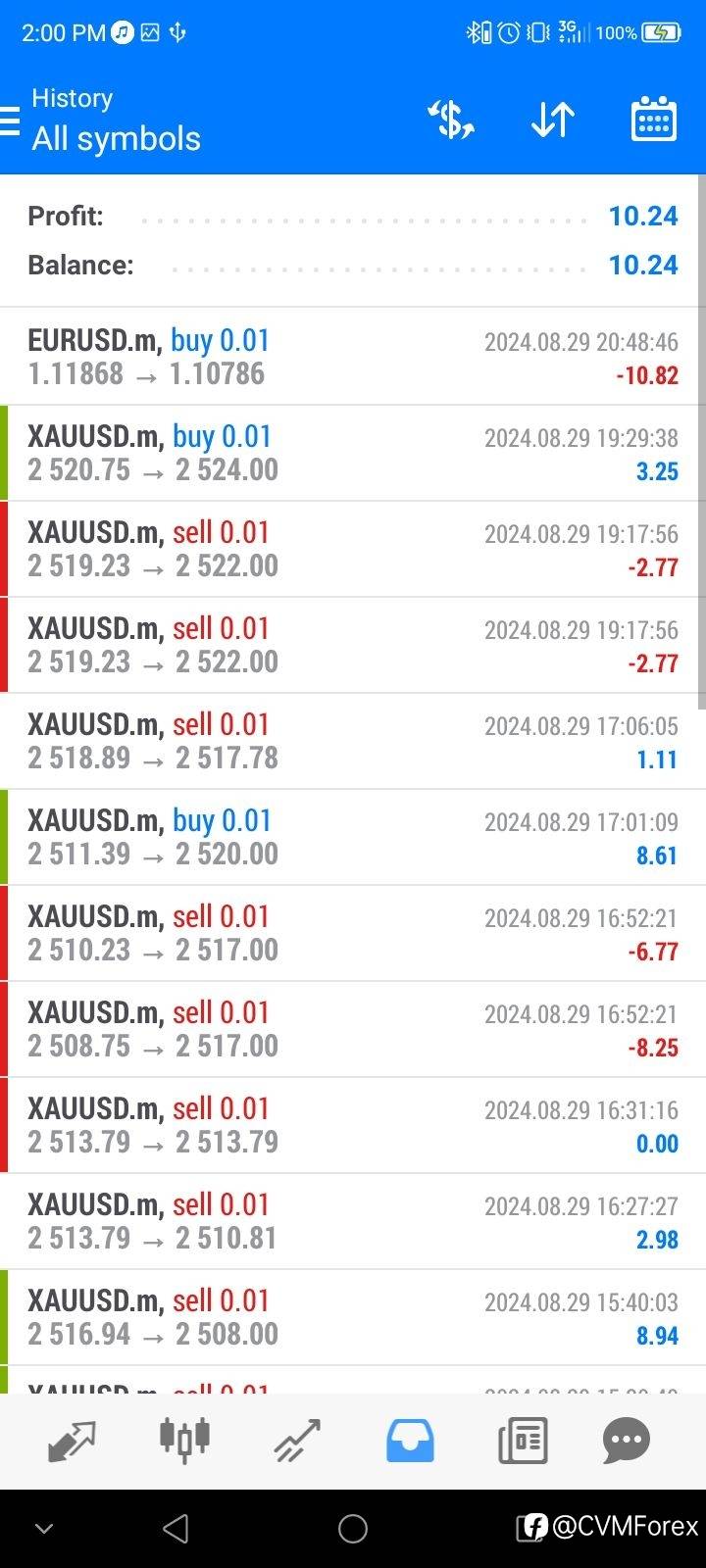Image resolution: width=706 pixels, height=1568 pixels.
Task: Open the XAUUSD.m sell trade at 16:27:27
Action: 353,1221
